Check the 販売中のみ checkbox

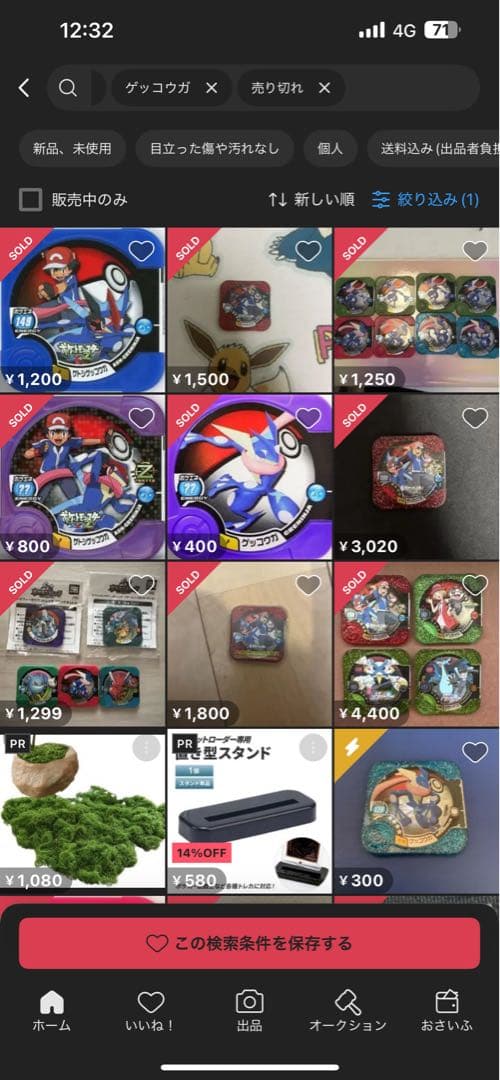pos(30,200)
